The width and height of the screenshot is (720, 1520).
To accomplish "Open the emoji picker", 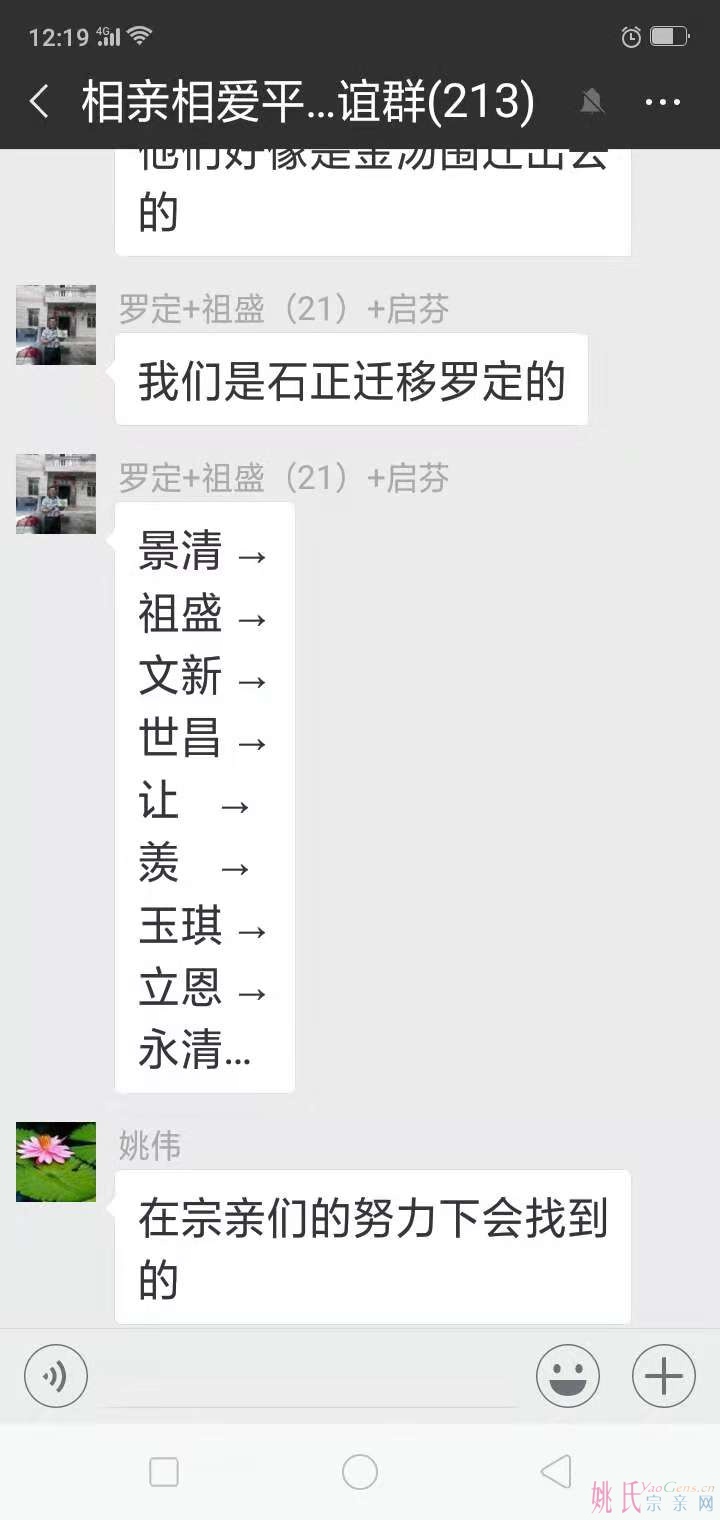I will pyautogui.click(x=568, y=1377).
